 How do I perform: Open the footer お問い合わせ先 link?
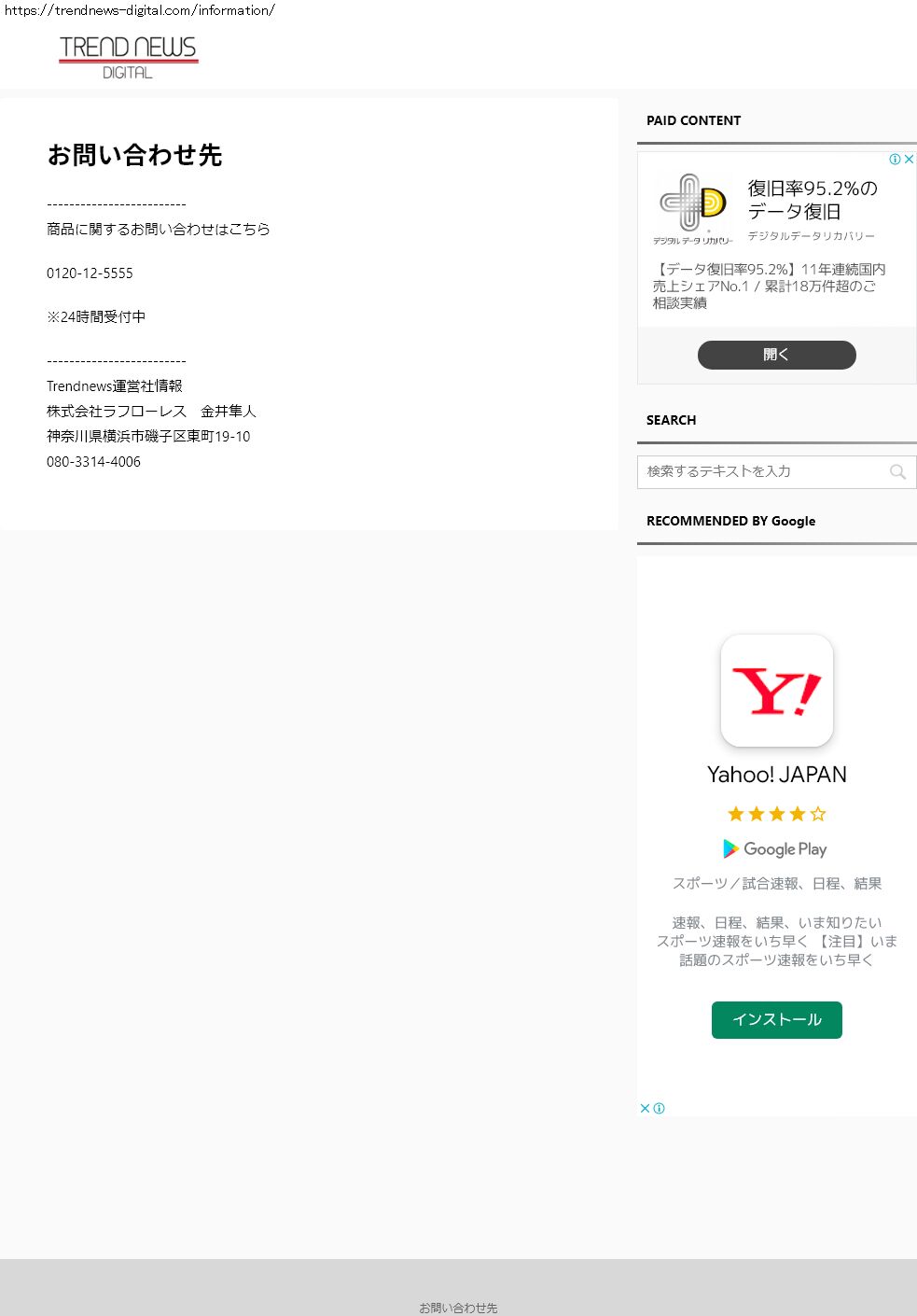point(458,1308)
